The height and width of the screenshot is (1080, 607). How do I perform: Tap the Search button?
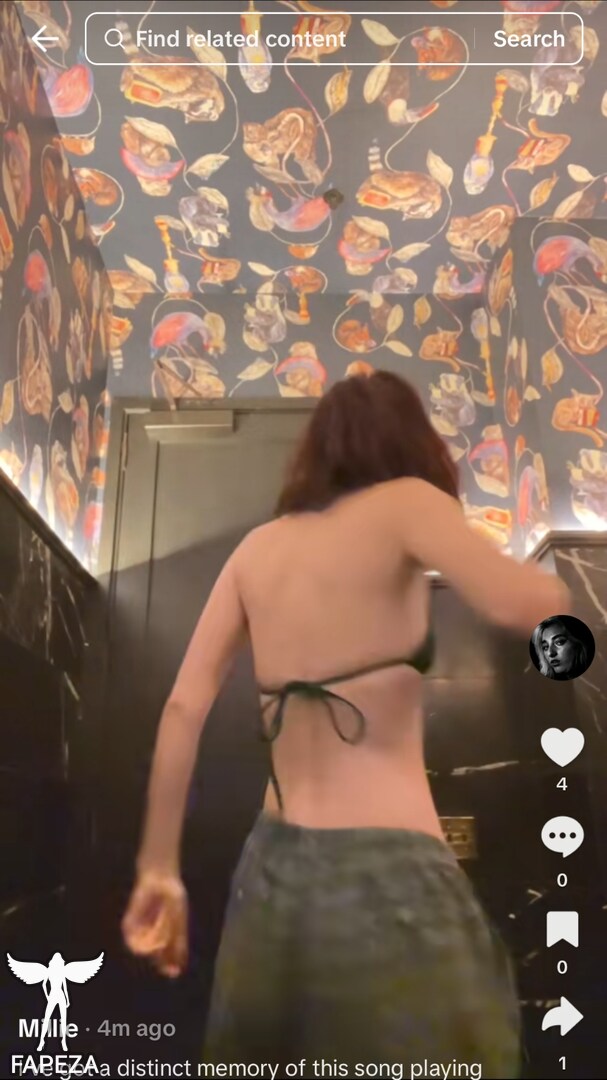[528, 39]
